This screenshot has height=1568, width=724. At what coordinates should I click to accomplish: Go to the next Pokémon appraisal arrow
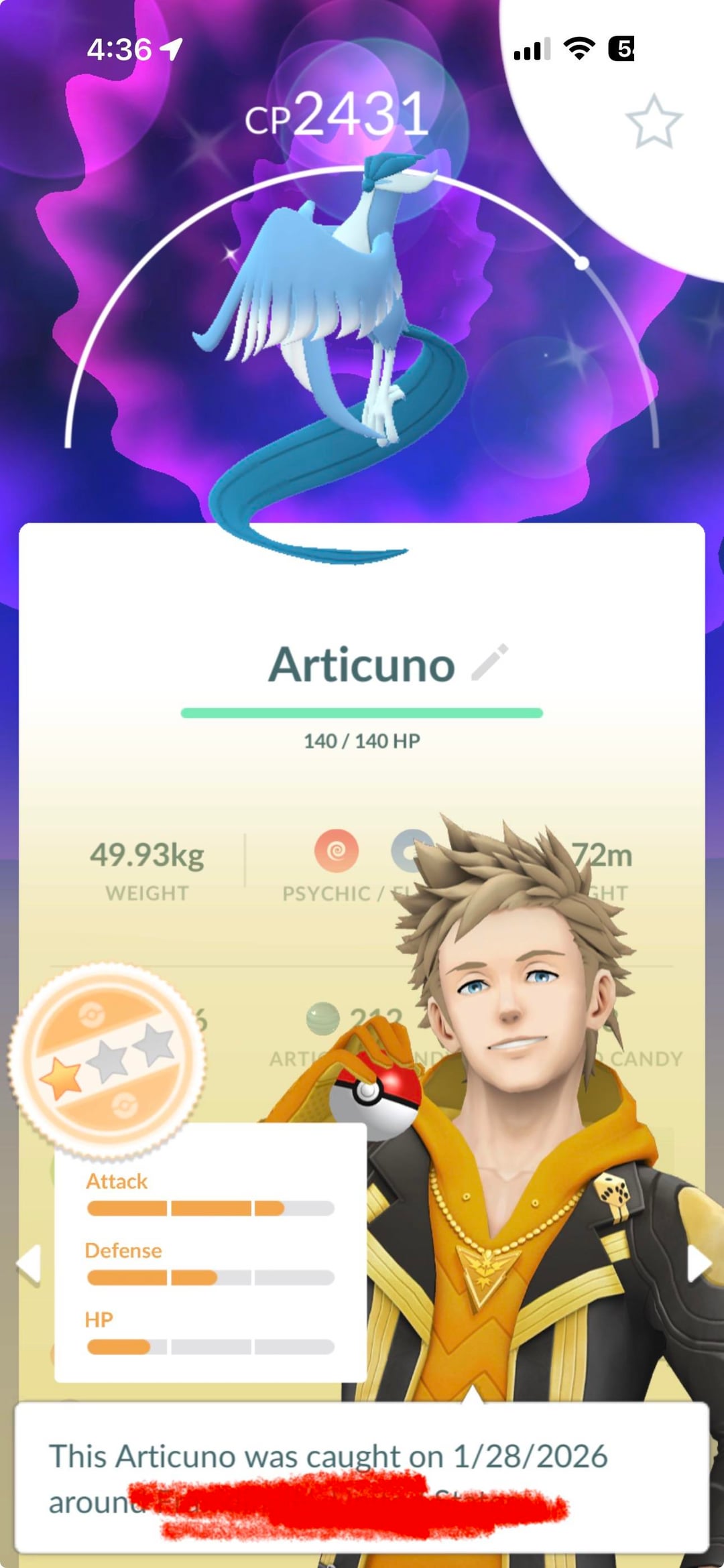point(698,1264)
